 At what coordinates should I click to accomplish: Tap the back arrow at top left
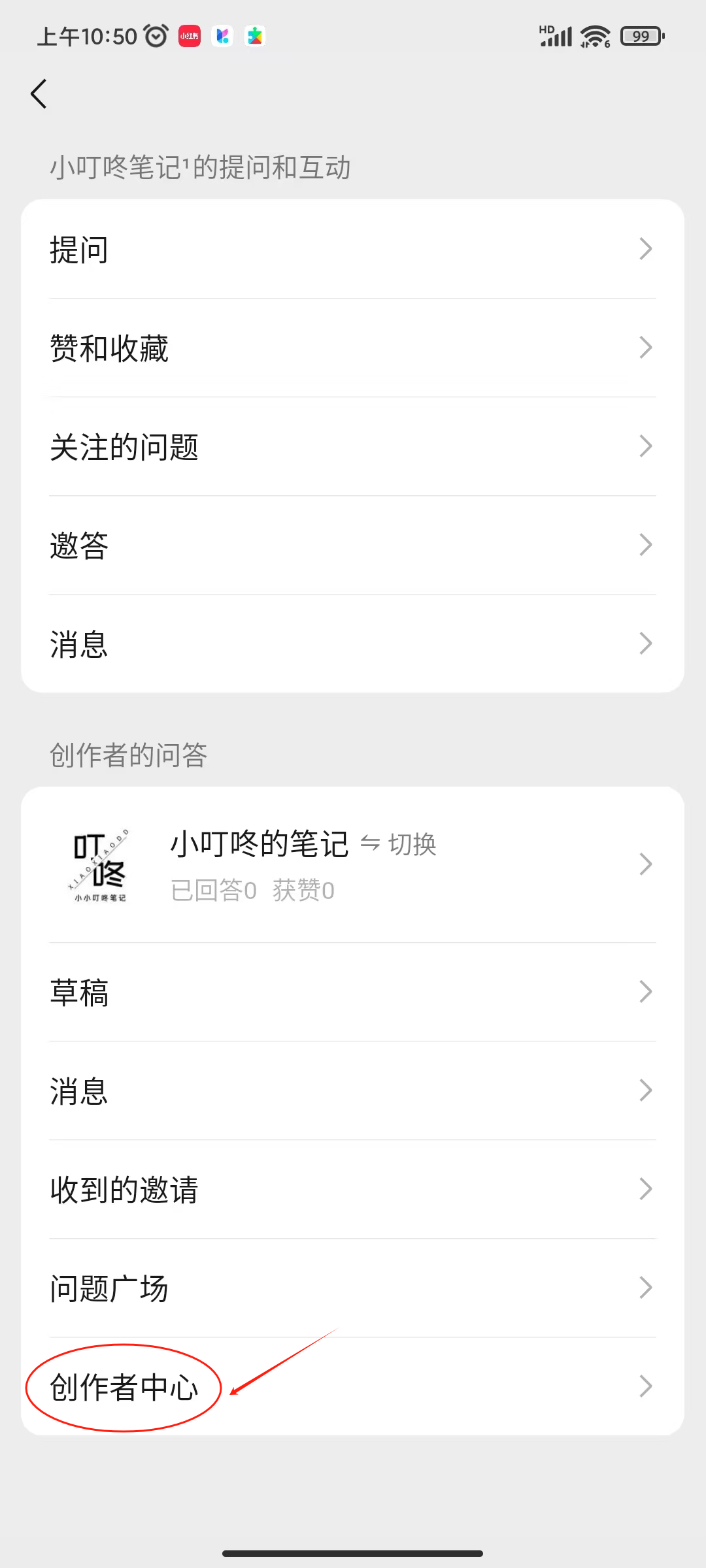click(38, 93)
